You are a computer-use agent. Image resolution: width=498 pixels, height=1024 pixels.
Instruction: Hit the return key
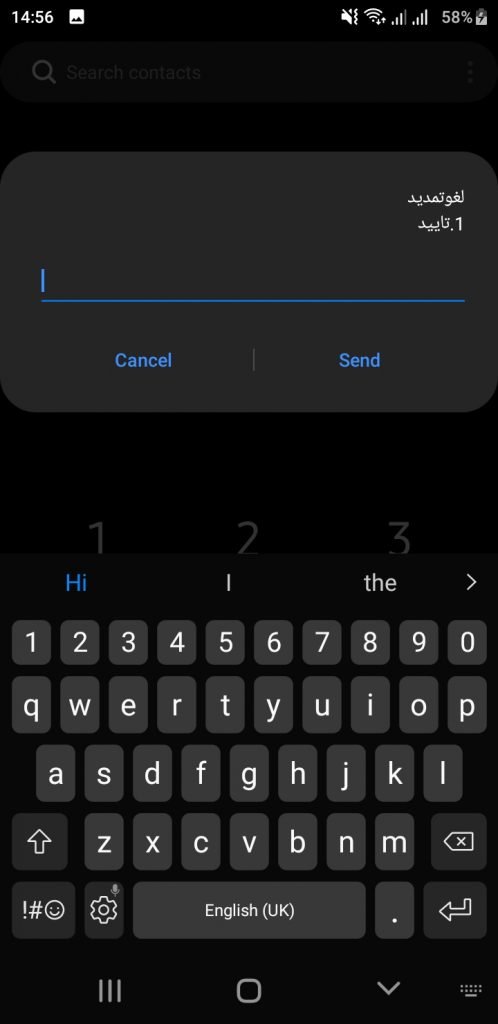(x=454, y=910)
